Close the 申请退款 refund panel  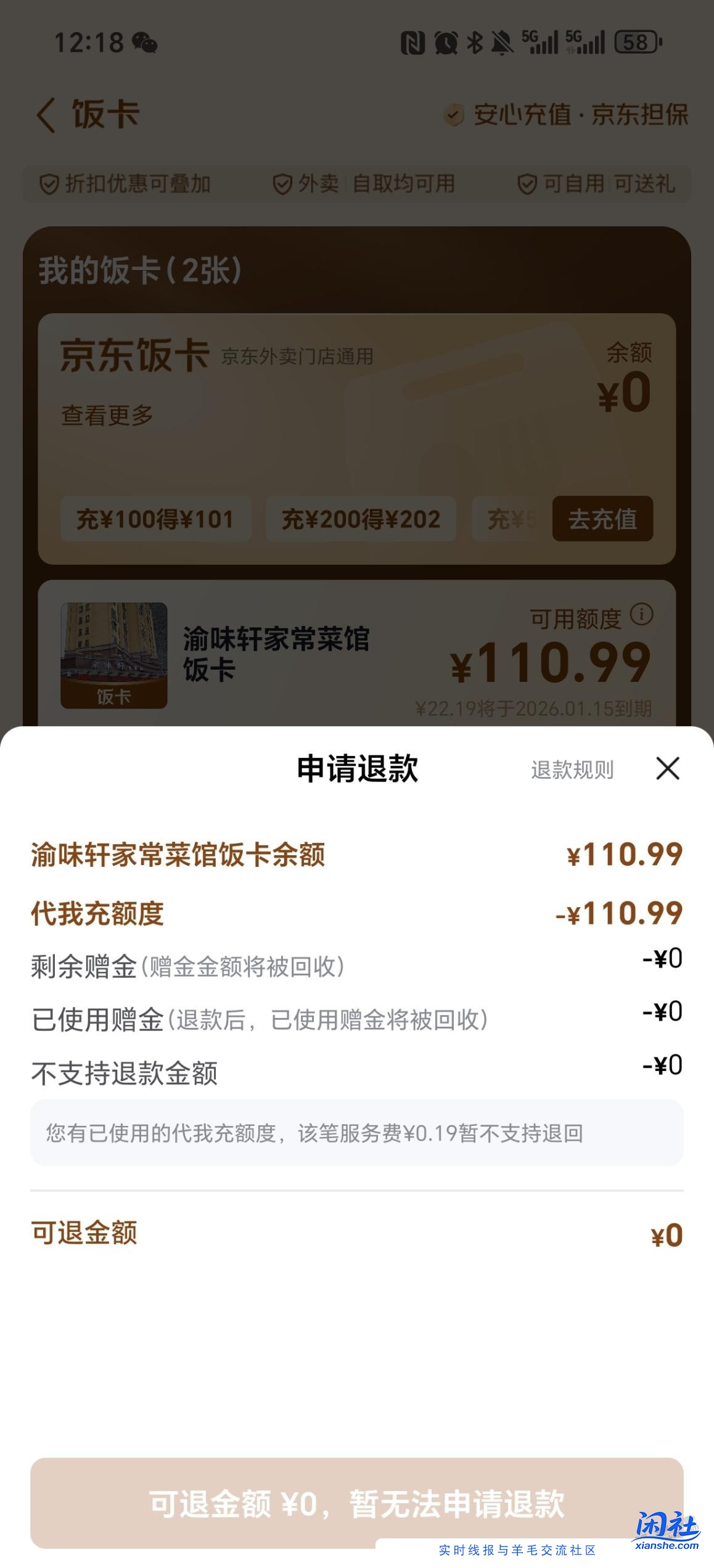point(668,770)
